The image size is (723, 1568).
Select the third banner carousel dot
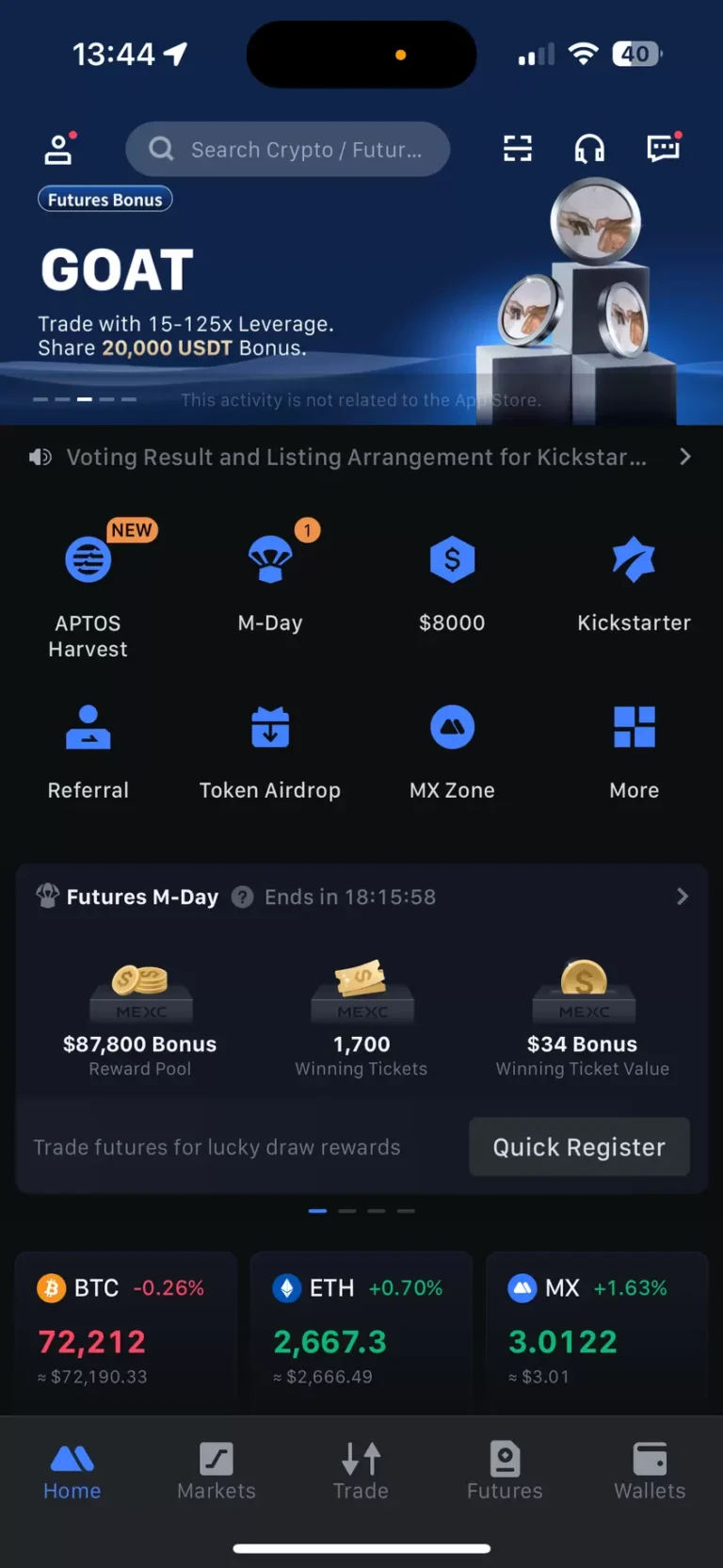click(84, 399)
